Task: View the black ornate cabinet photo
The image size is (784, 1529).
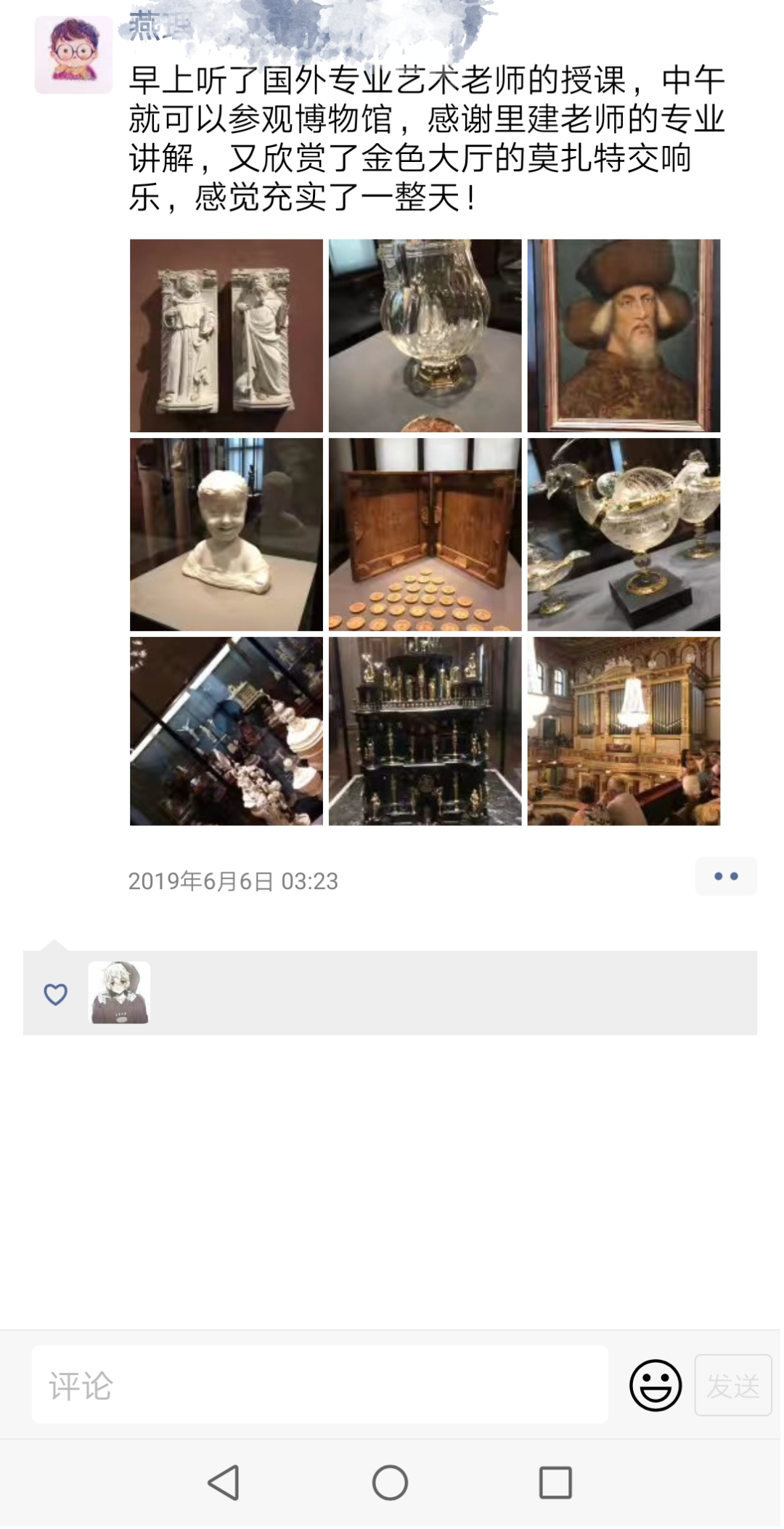Action: 425,731
